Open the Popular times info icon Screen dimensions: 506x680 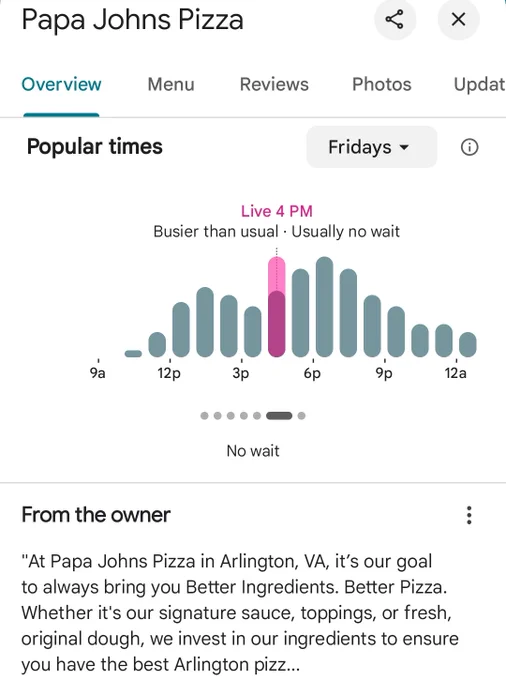tap(469, 147)
